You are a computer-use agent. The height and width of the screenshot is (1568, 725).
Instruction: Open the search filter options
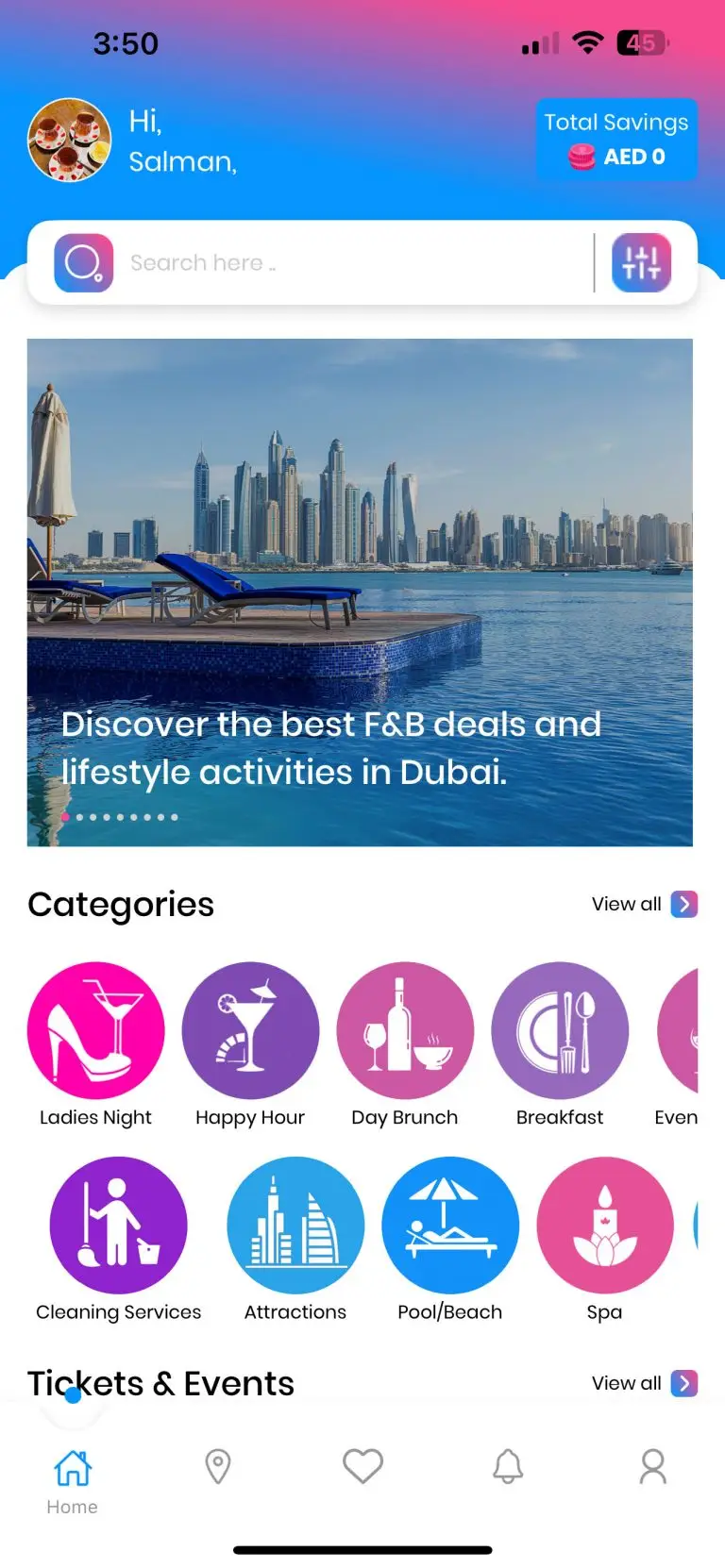[642, 262]
